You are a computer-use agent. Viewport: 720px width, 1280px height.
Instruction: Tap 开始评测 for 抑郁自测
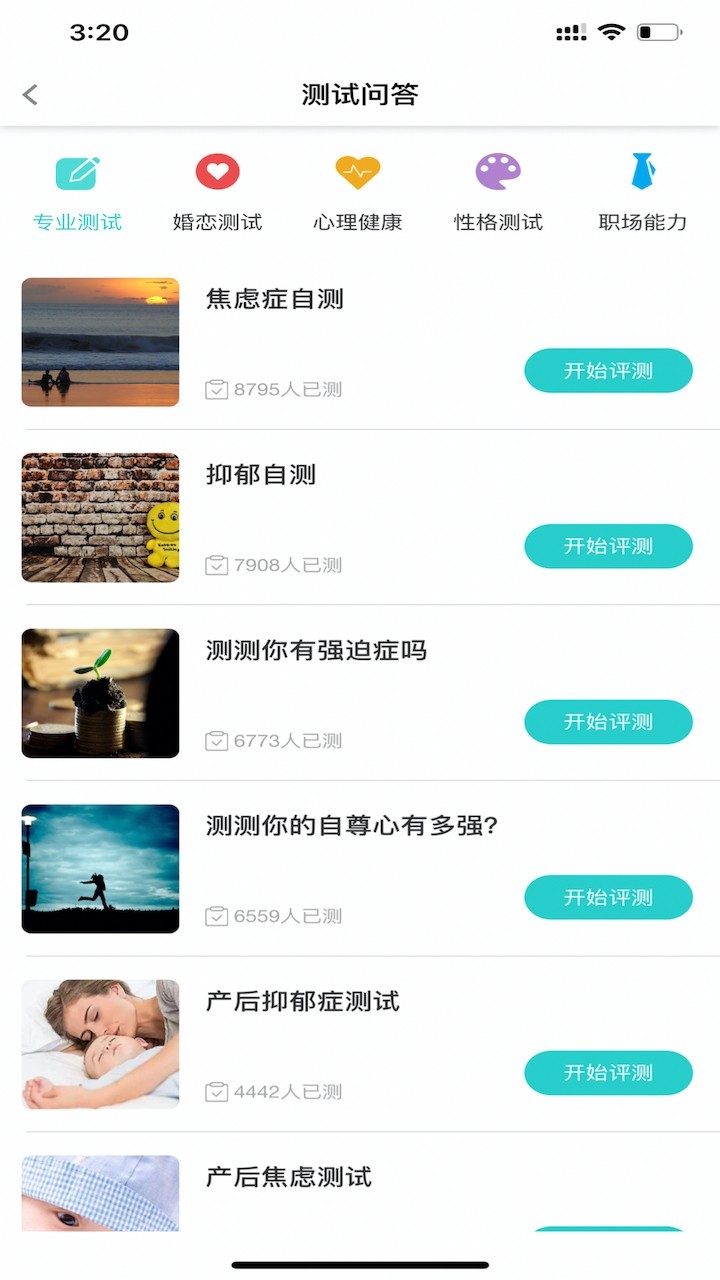608,546
